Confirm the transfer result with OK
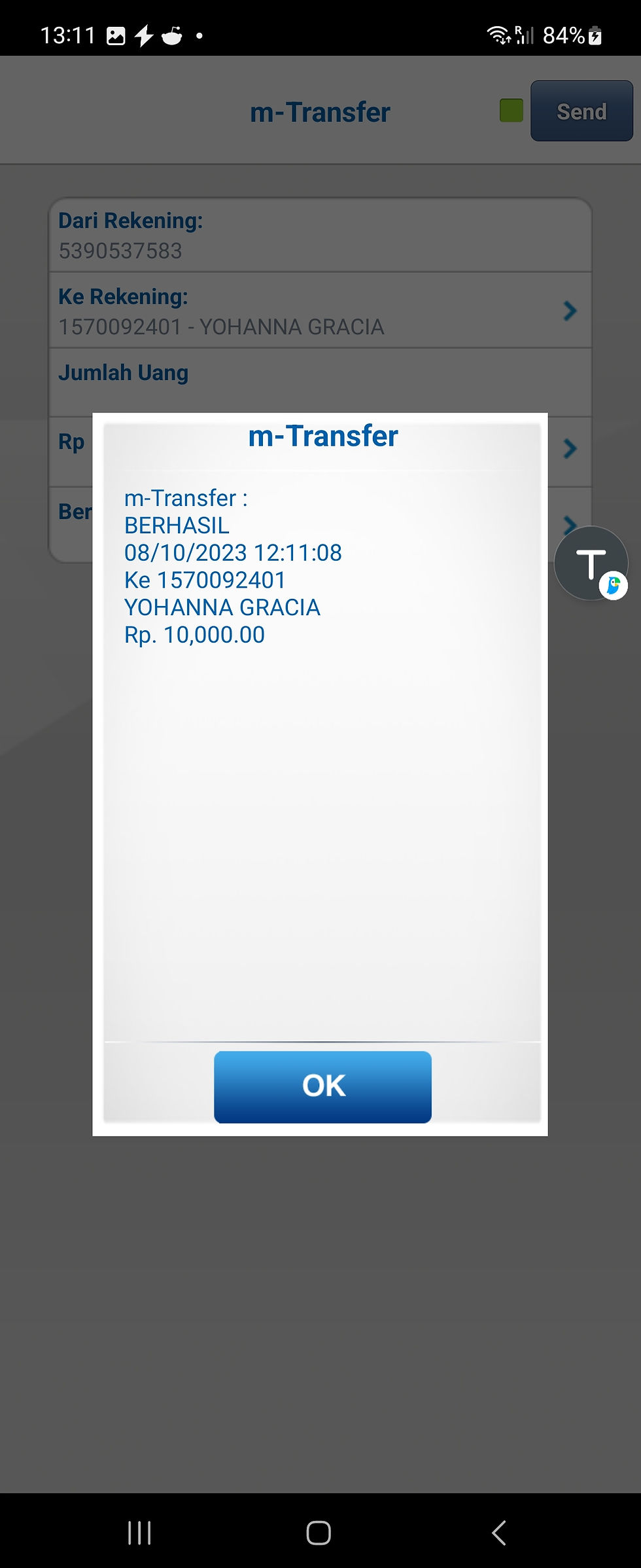The height and width of the screenshot is (1568, 641). (322, 1086)
